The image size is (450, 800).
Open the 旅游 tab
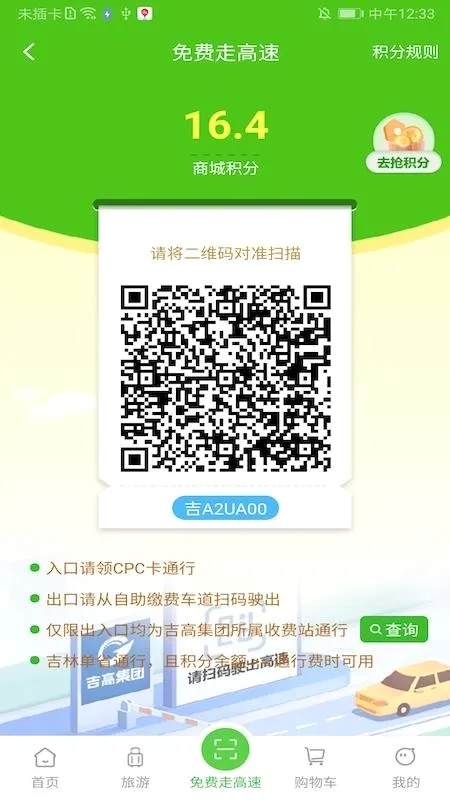pos(135,767)
